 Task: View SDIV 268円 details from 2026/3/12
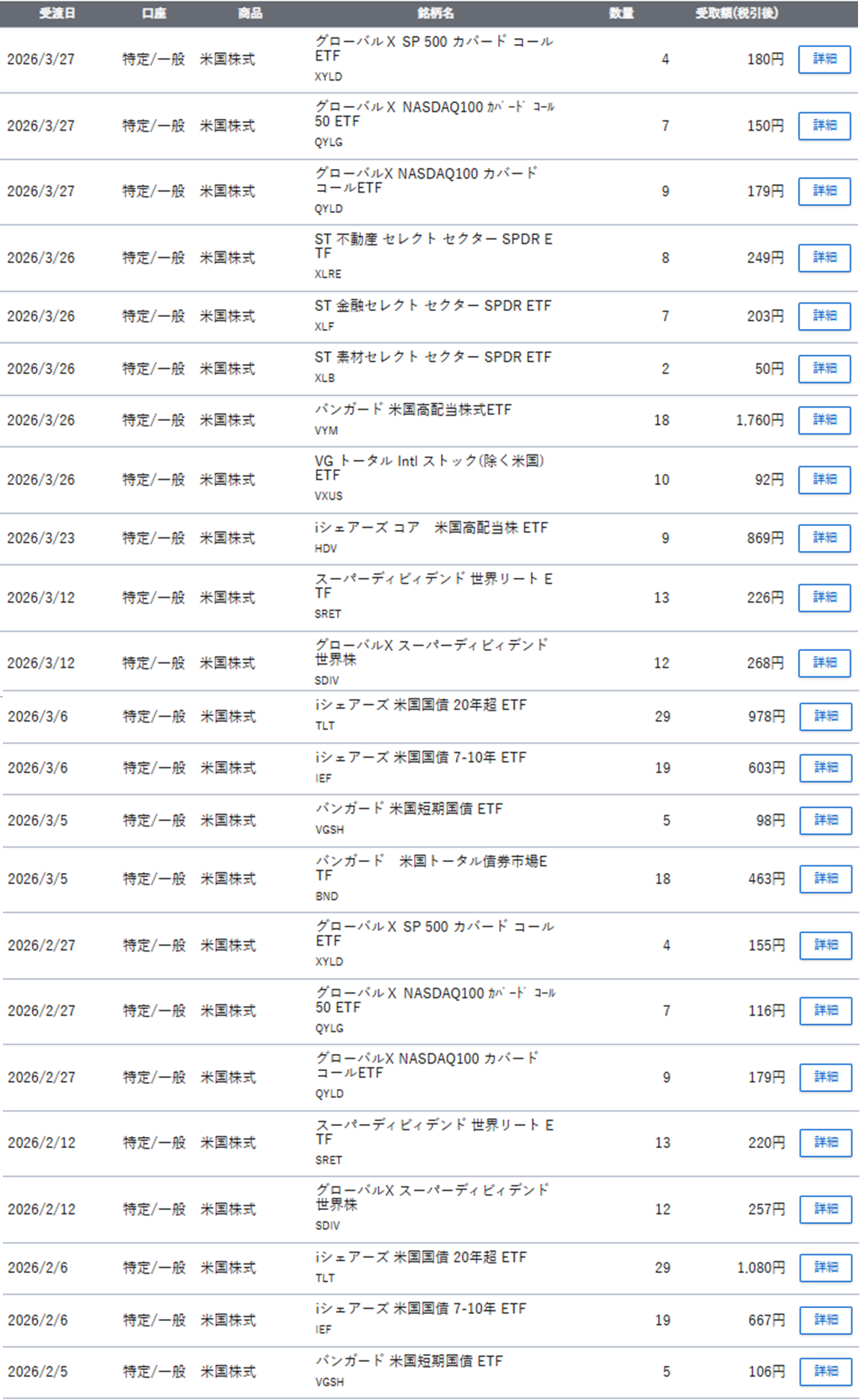pos(824,662)
